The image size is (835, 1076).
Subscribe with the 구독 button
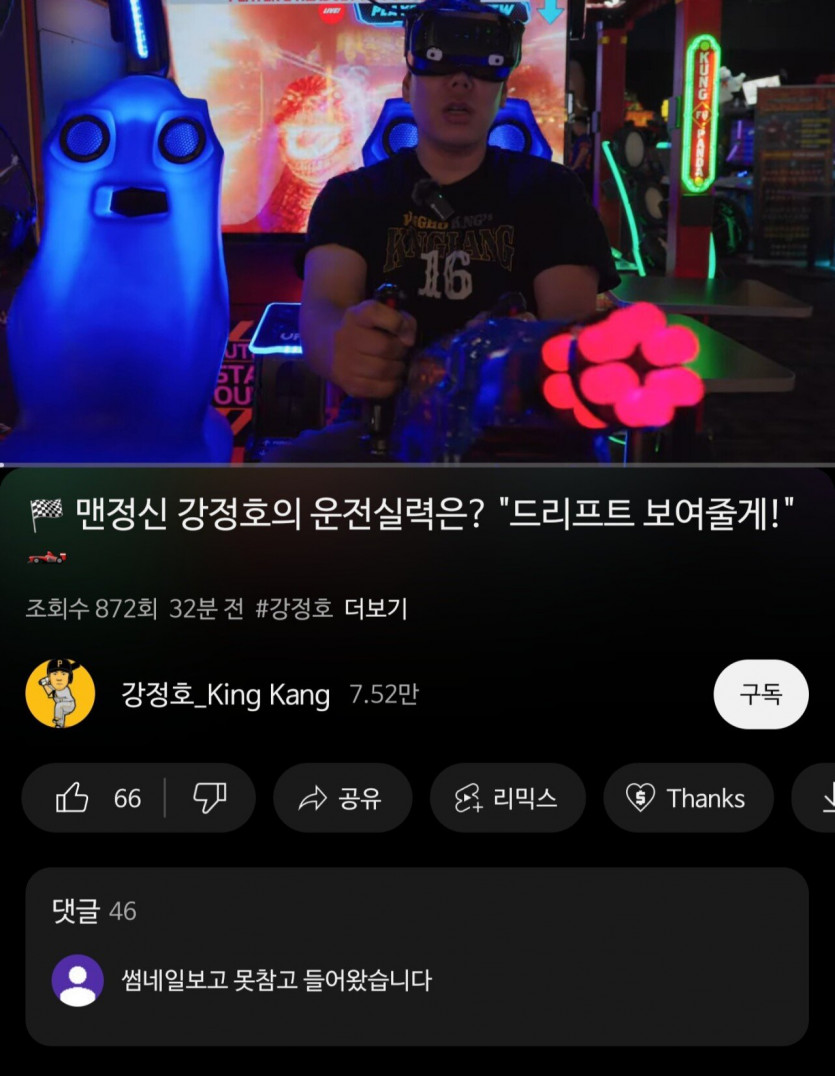pos(760,694)
